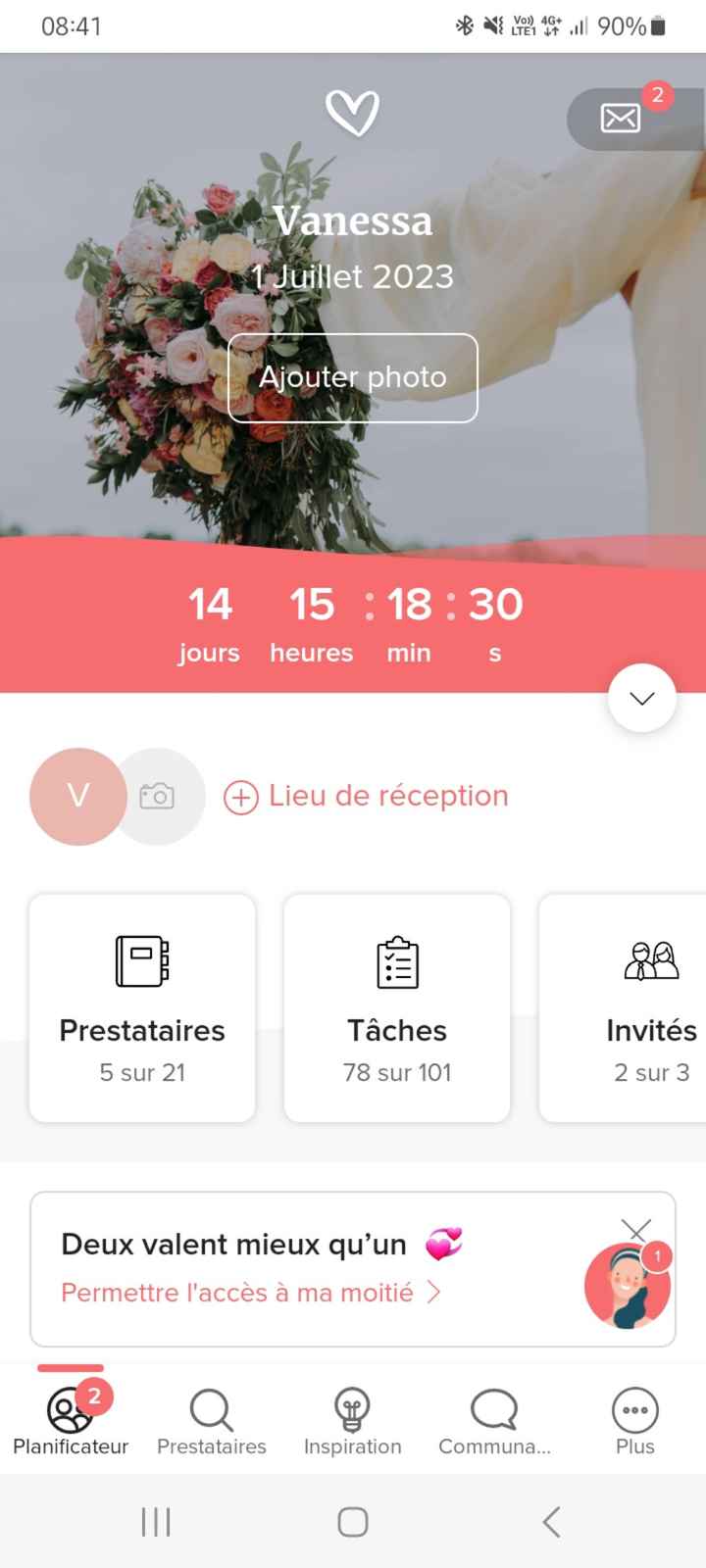
Task: Open the messages envelope icon
Action: click(619, 117)
